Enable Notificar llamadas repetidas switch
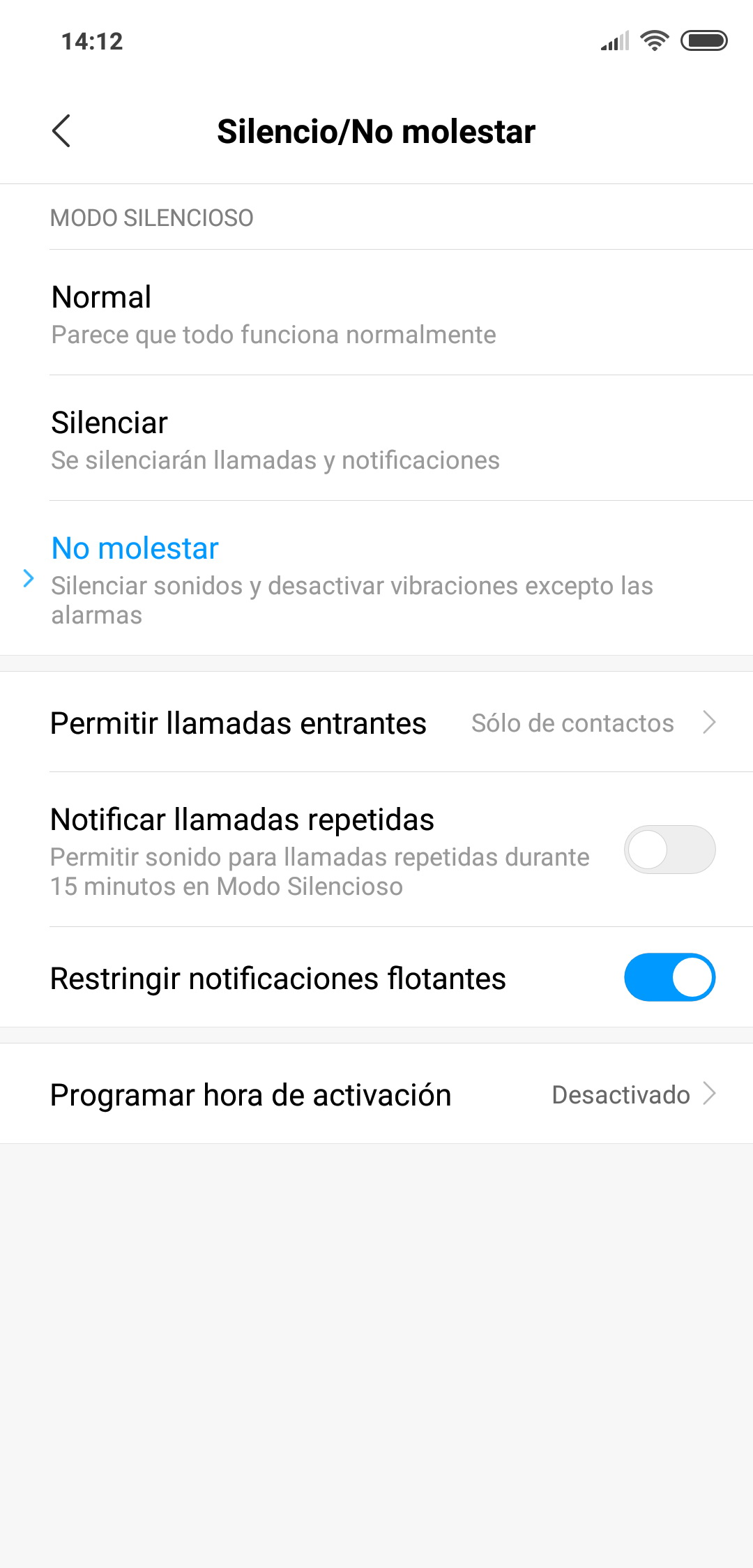The width and height of the screenshot is (753, 1568). (x=669, y=850)
